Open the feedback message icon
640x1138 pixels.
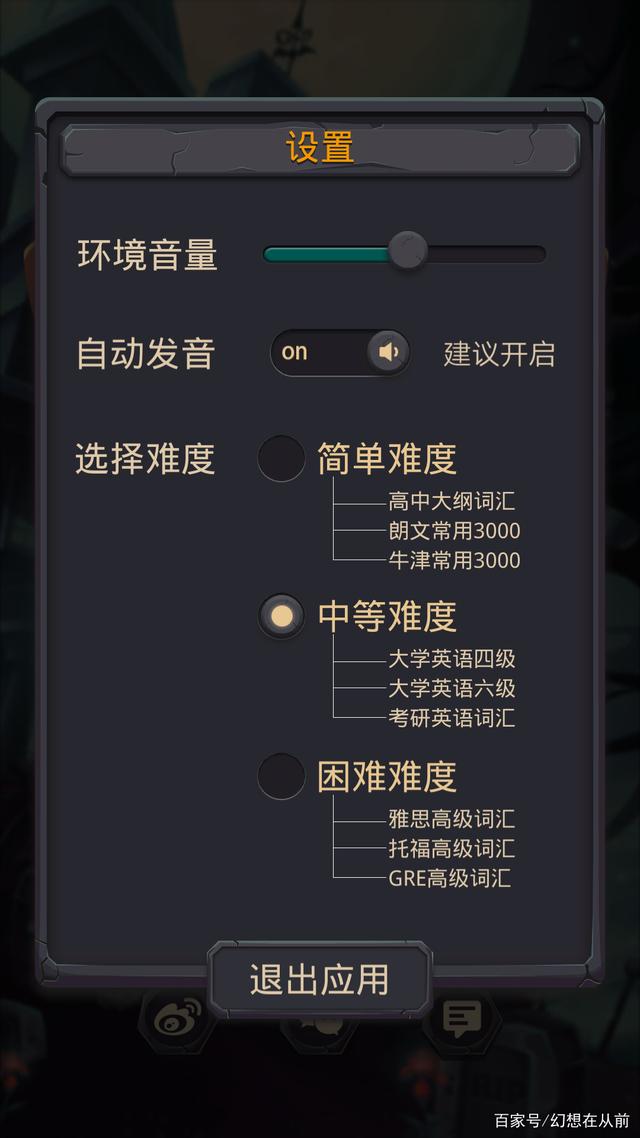pyautogui.click(x=461, y=1019)
